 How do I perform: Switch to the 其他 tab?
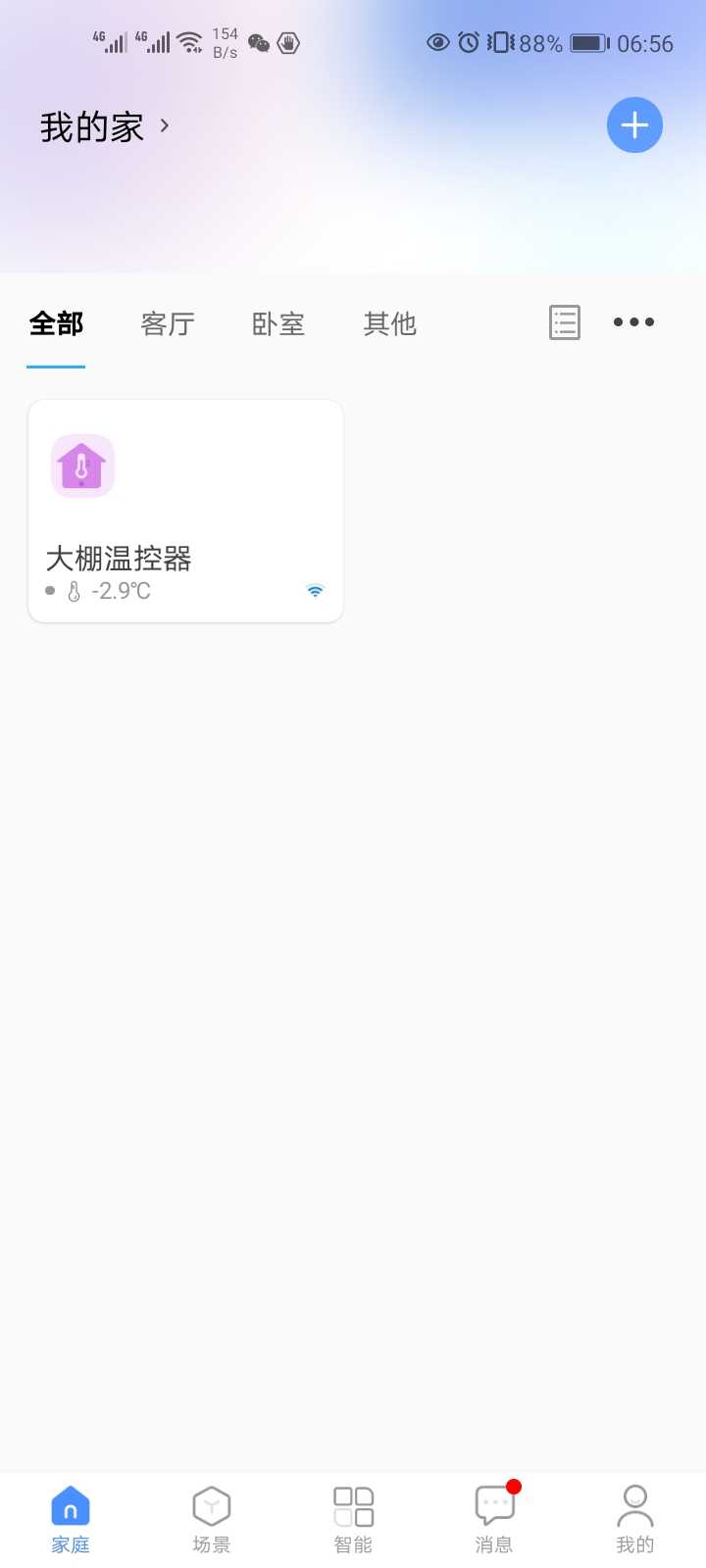pos(390,323)
